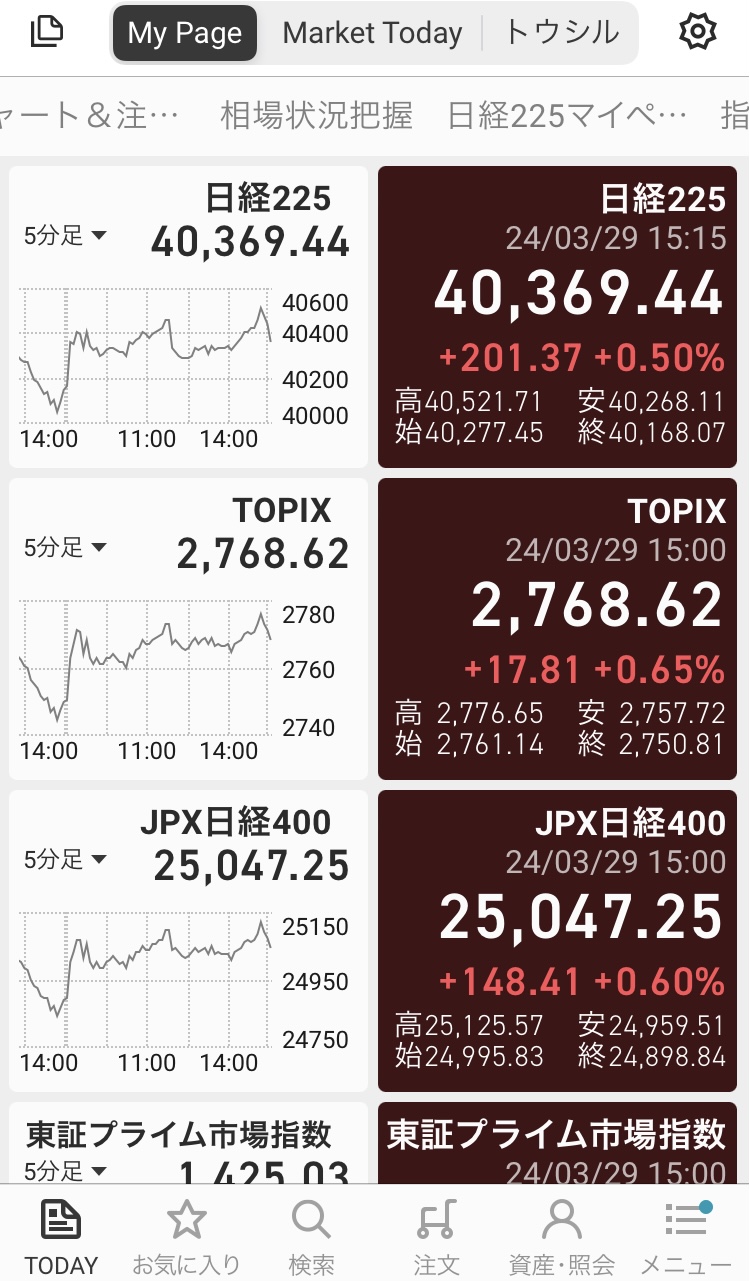Open the 検索 search tab
The height and width of the screenshot is (1281, 749).
tap(311, 1237)
